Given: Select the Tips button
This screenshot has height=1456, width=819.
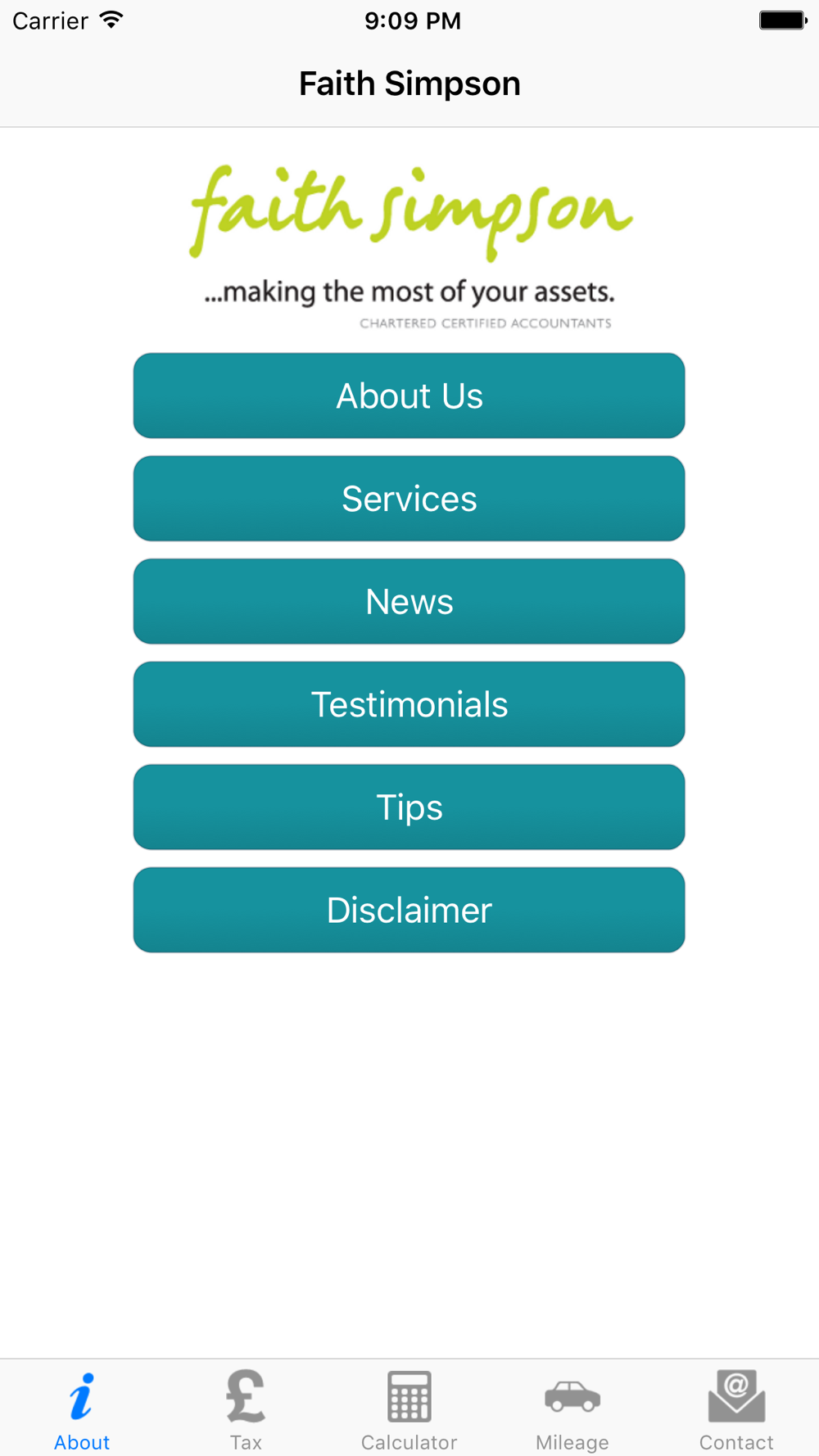Looking at the screenshot, I should 409,807.
